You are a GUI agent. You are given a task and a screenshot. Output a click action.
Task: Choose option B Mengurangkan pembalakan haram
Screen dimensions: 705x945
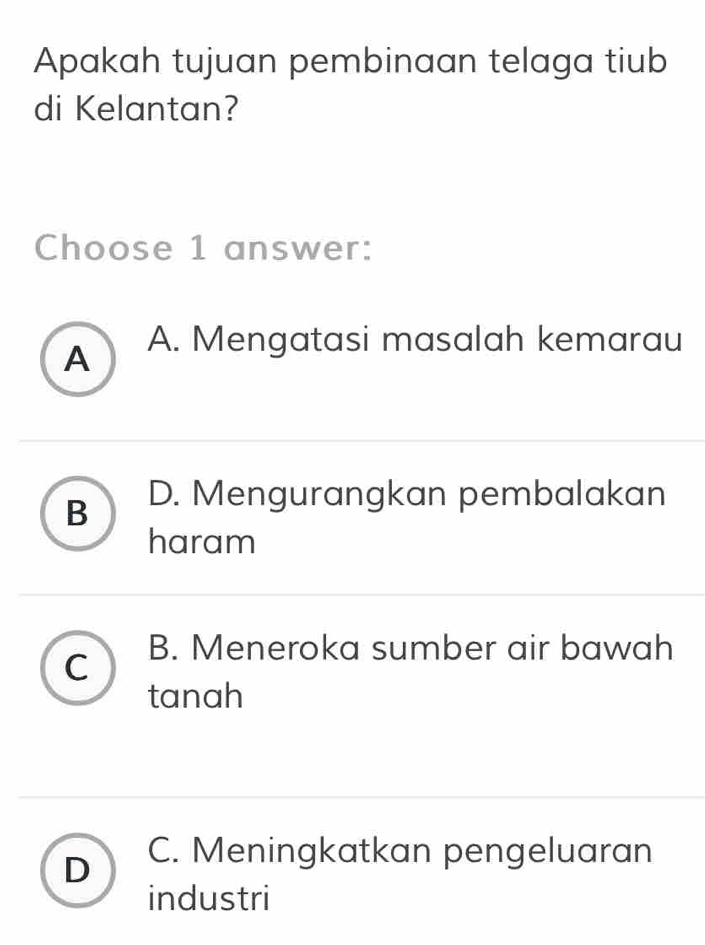77,514
